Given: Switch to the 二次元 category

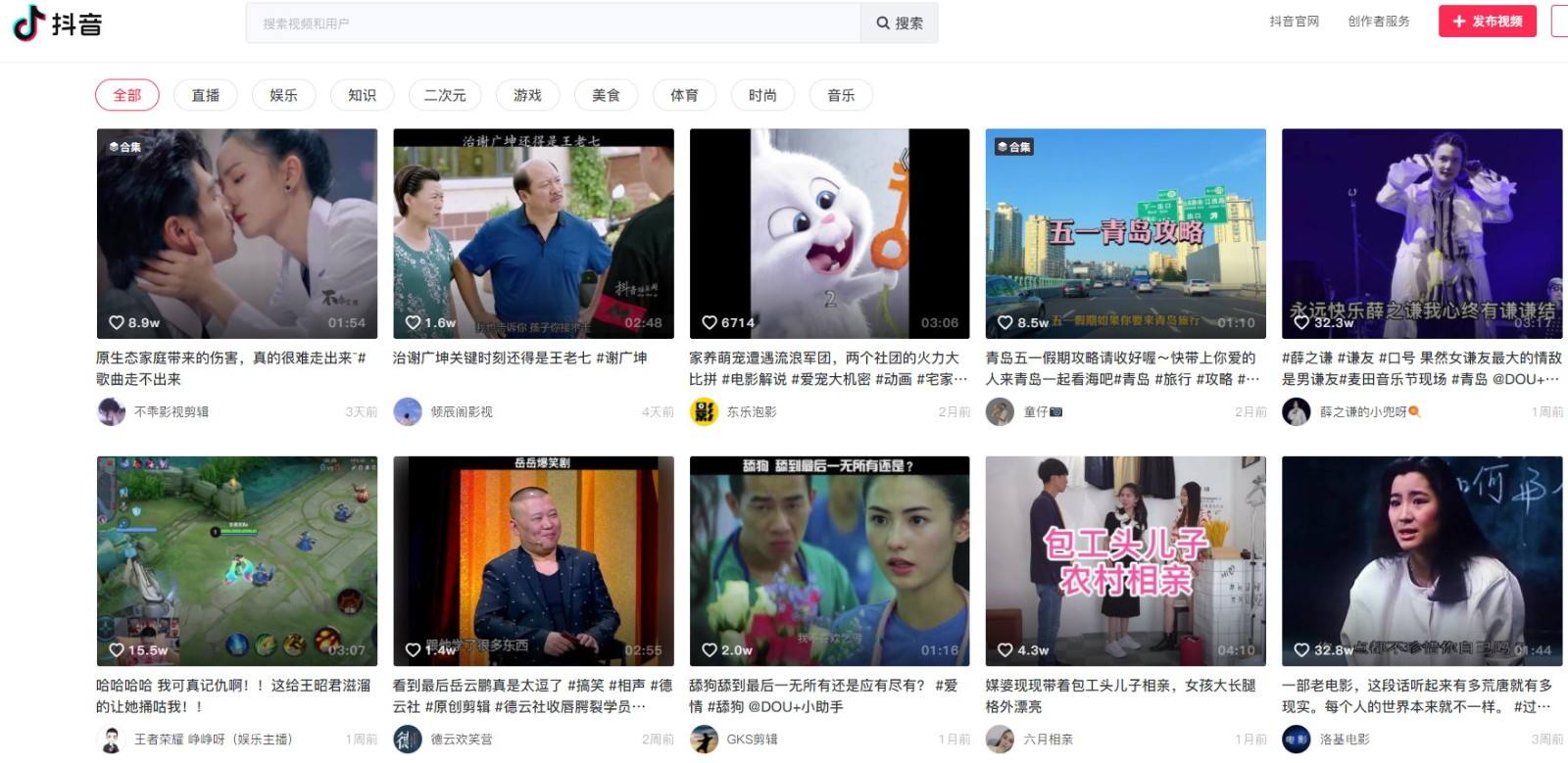Looking at the screenshot, I should pyautogui.click(x=445, y=95).
